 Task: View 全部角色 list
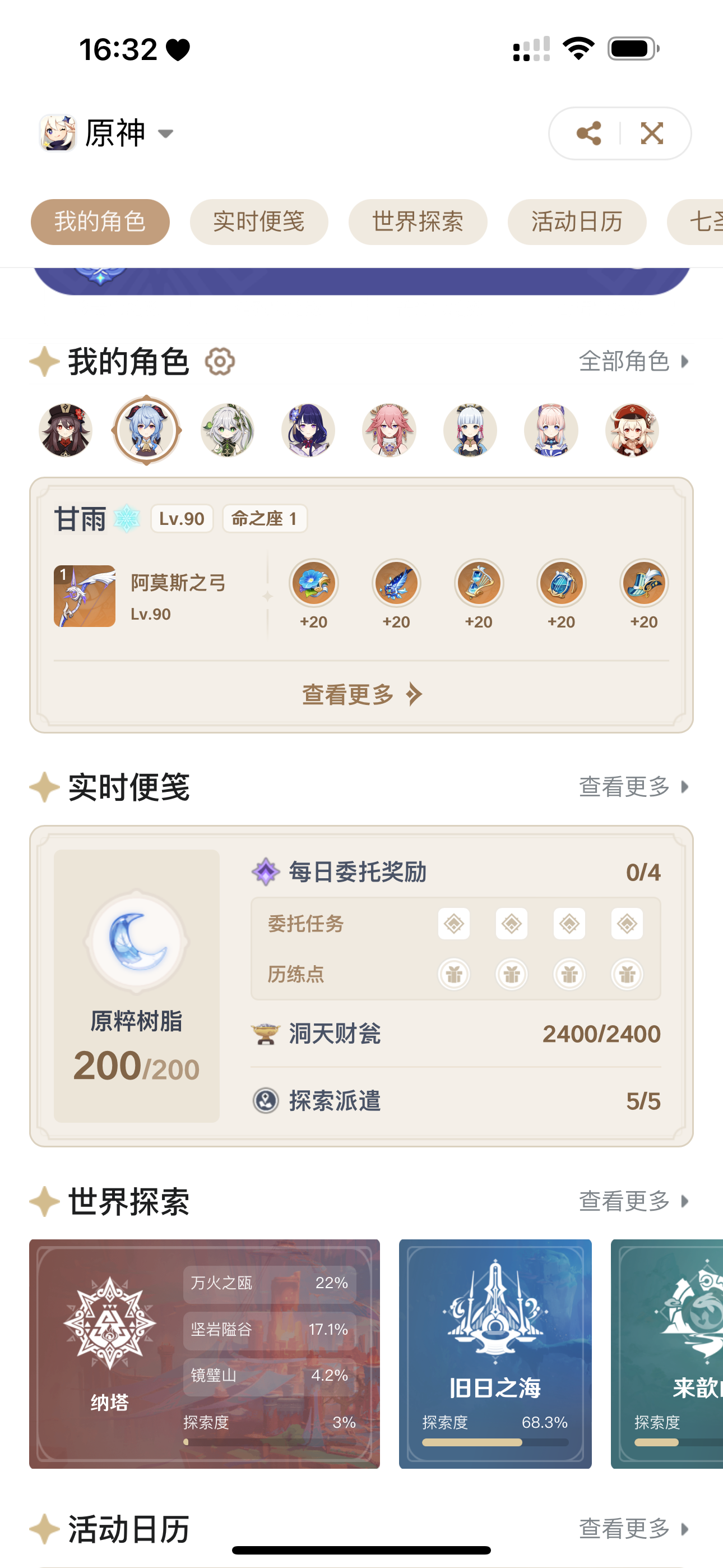tap(633, 362)
